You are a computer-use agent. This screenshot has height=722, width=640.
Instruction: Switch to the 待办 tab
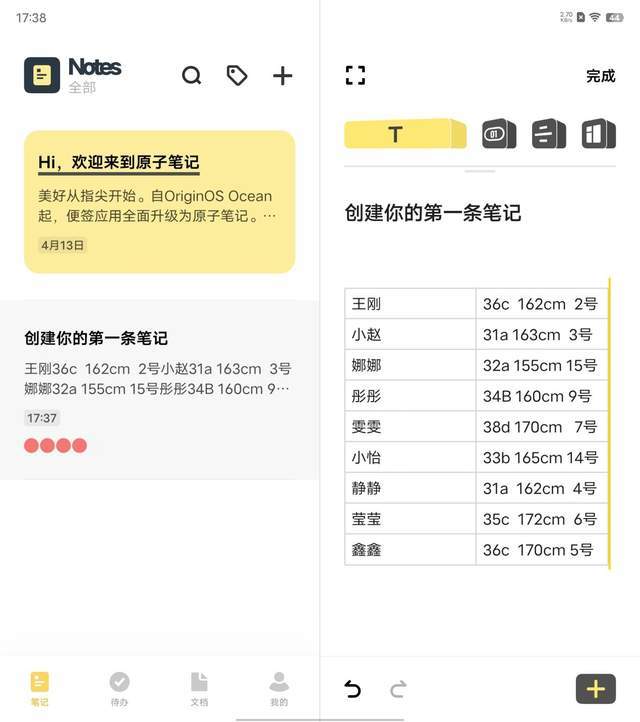click(119, 688)
